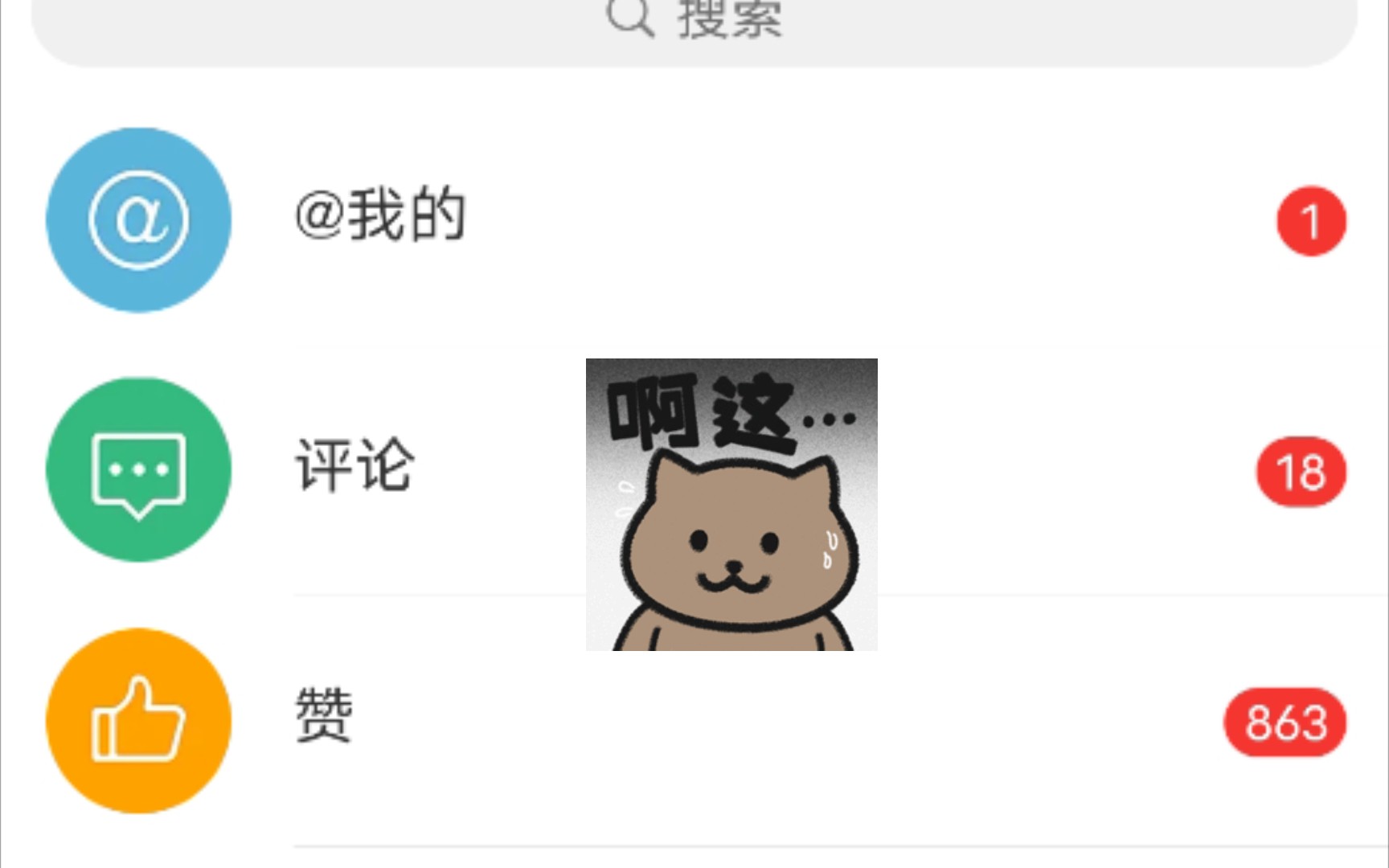
Task: Tap the 搜索 search box
Action: pos(694,23)
